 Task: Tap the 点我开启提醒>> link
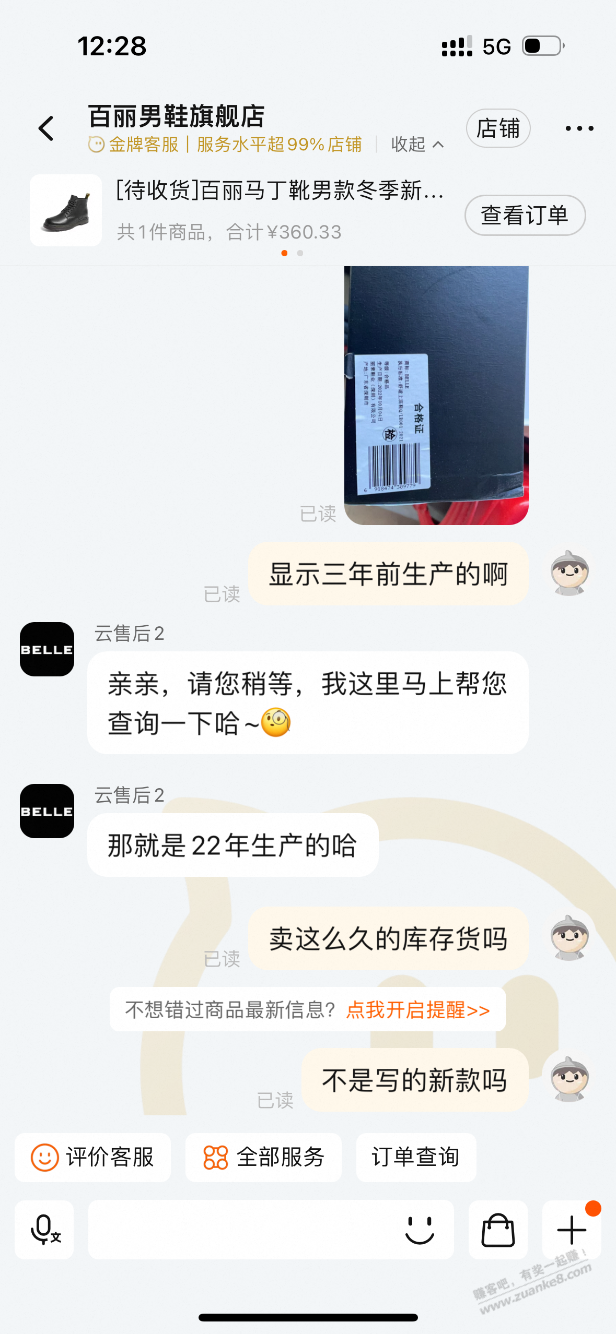tap(417, 1010)
